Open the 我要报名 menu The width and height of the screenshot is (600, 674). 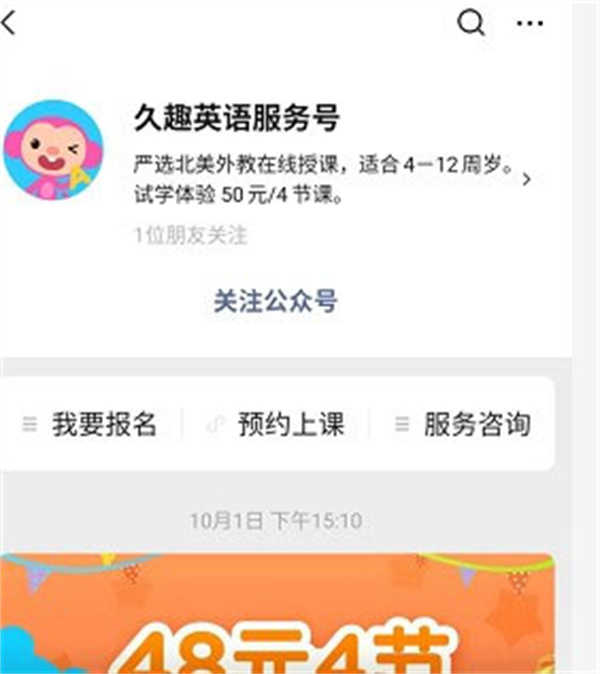click(92, 424)
